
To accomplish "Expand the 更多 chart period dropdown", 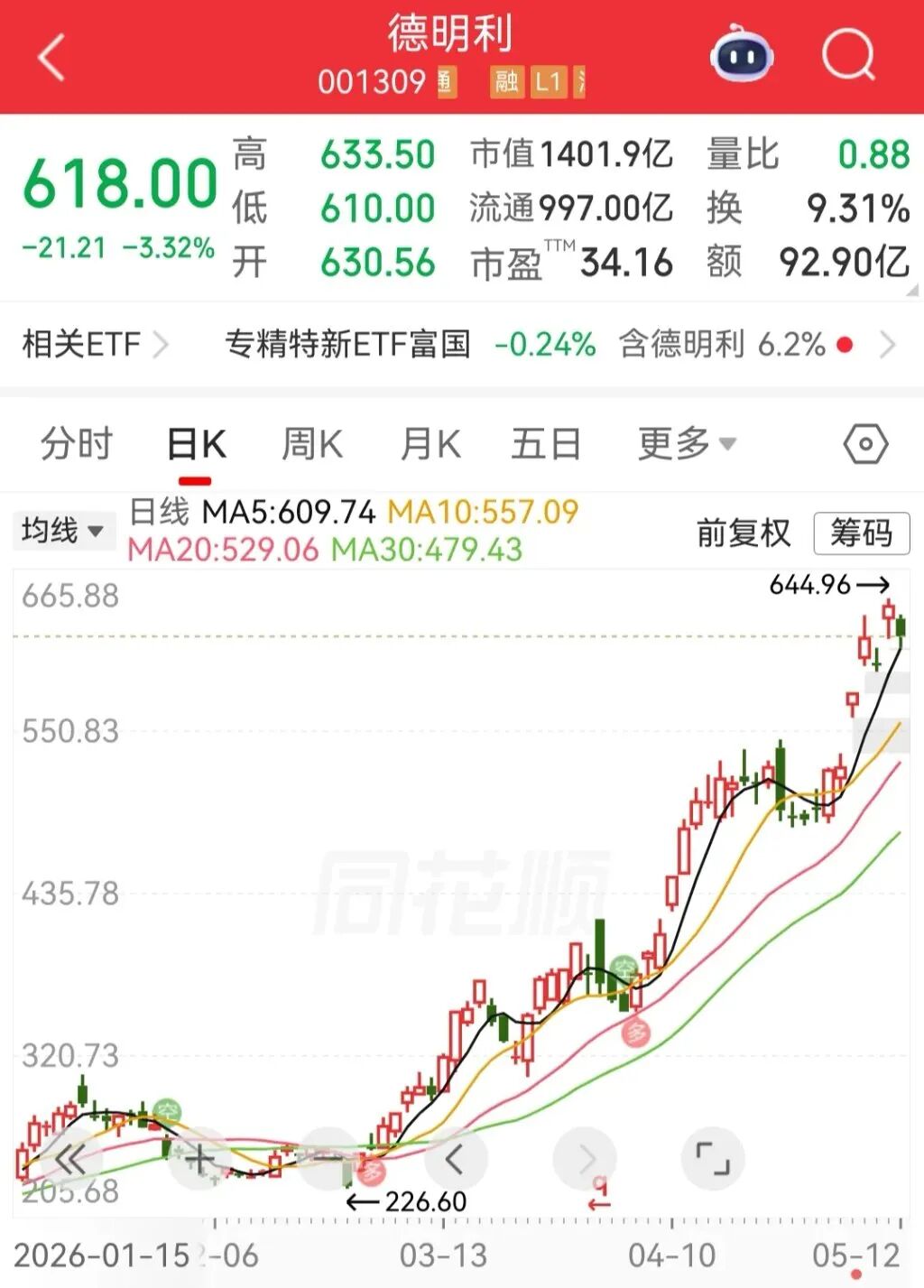I will (x=687, y=444).
